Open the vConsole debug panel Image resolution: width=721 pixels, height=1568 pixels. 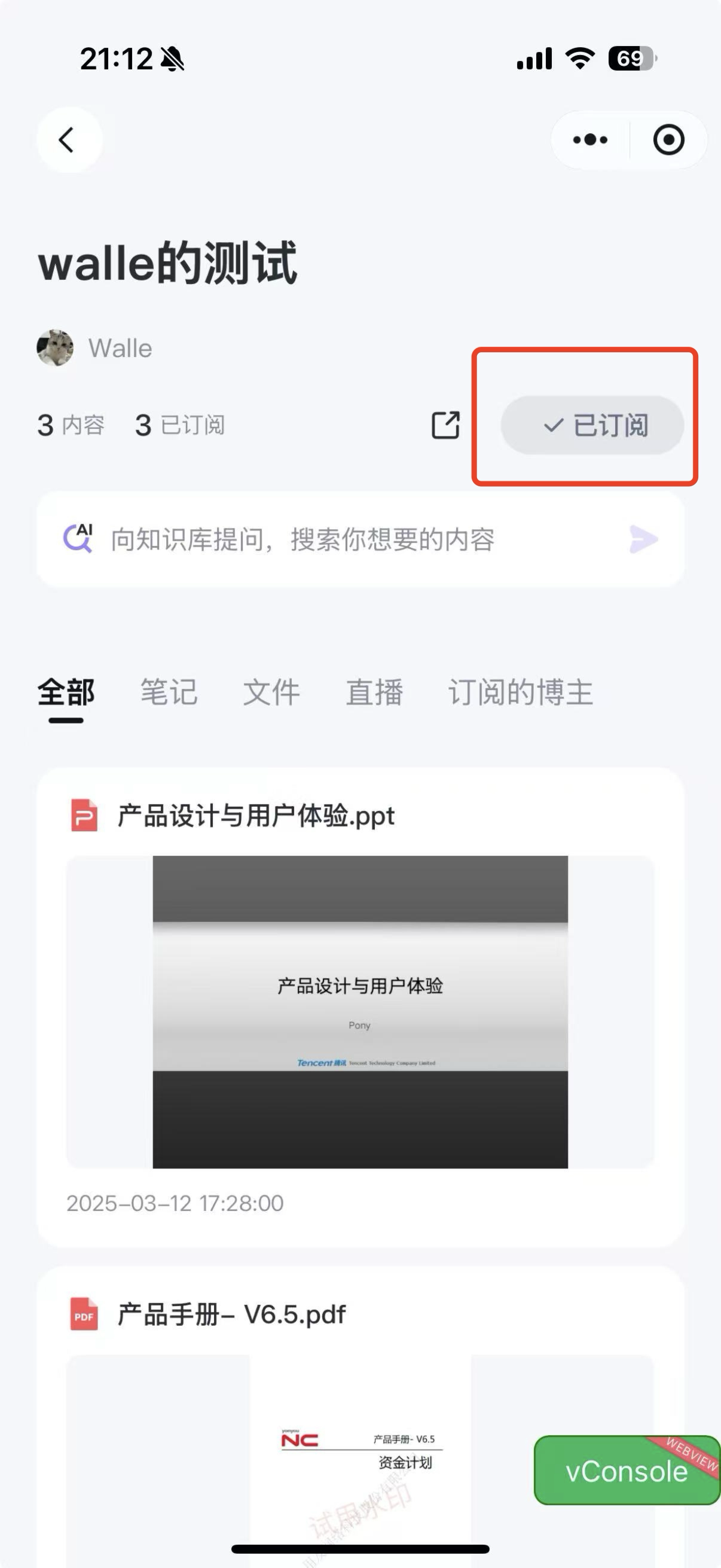coord(627,1471)
